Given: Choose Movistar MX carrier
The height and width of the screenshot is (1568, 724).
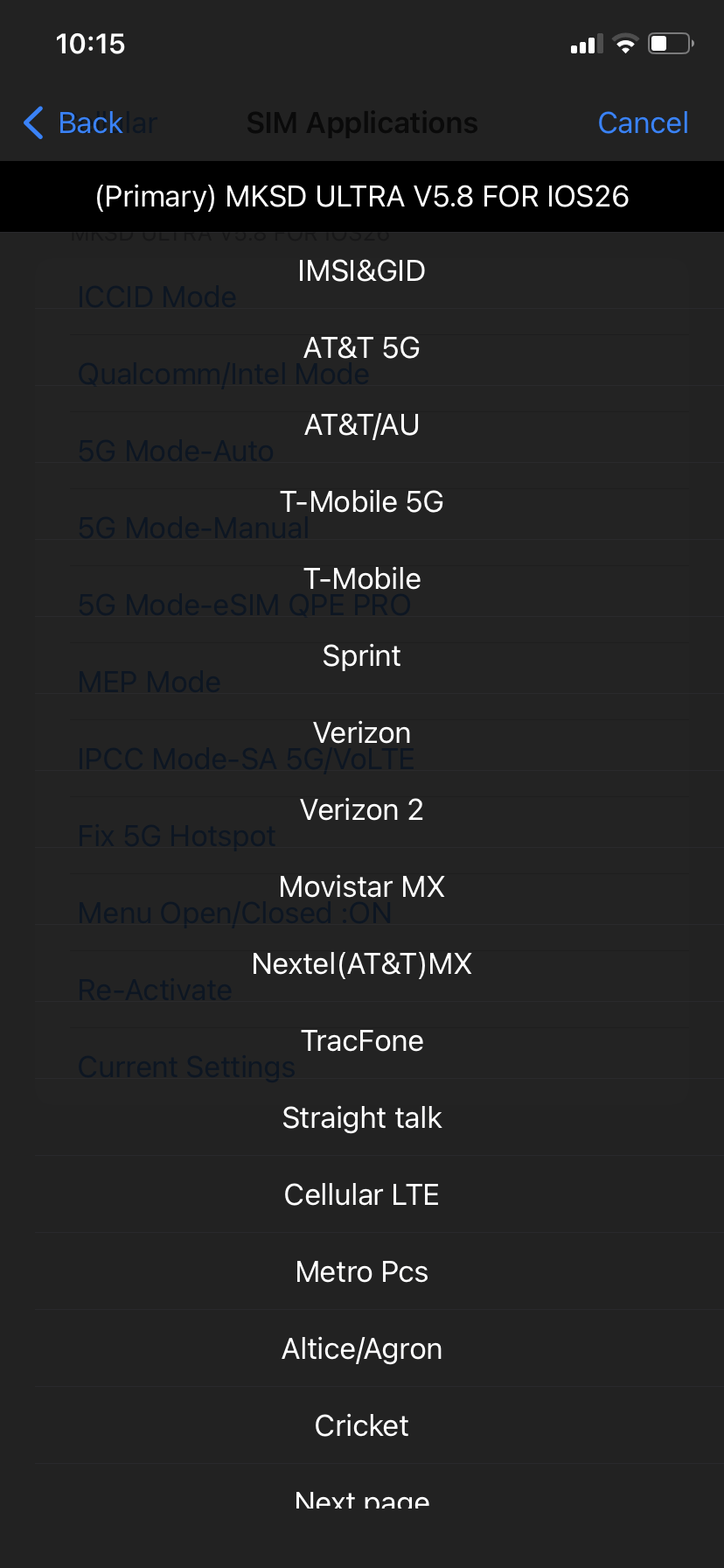Looking at the screenshot, I should point(361,886).
